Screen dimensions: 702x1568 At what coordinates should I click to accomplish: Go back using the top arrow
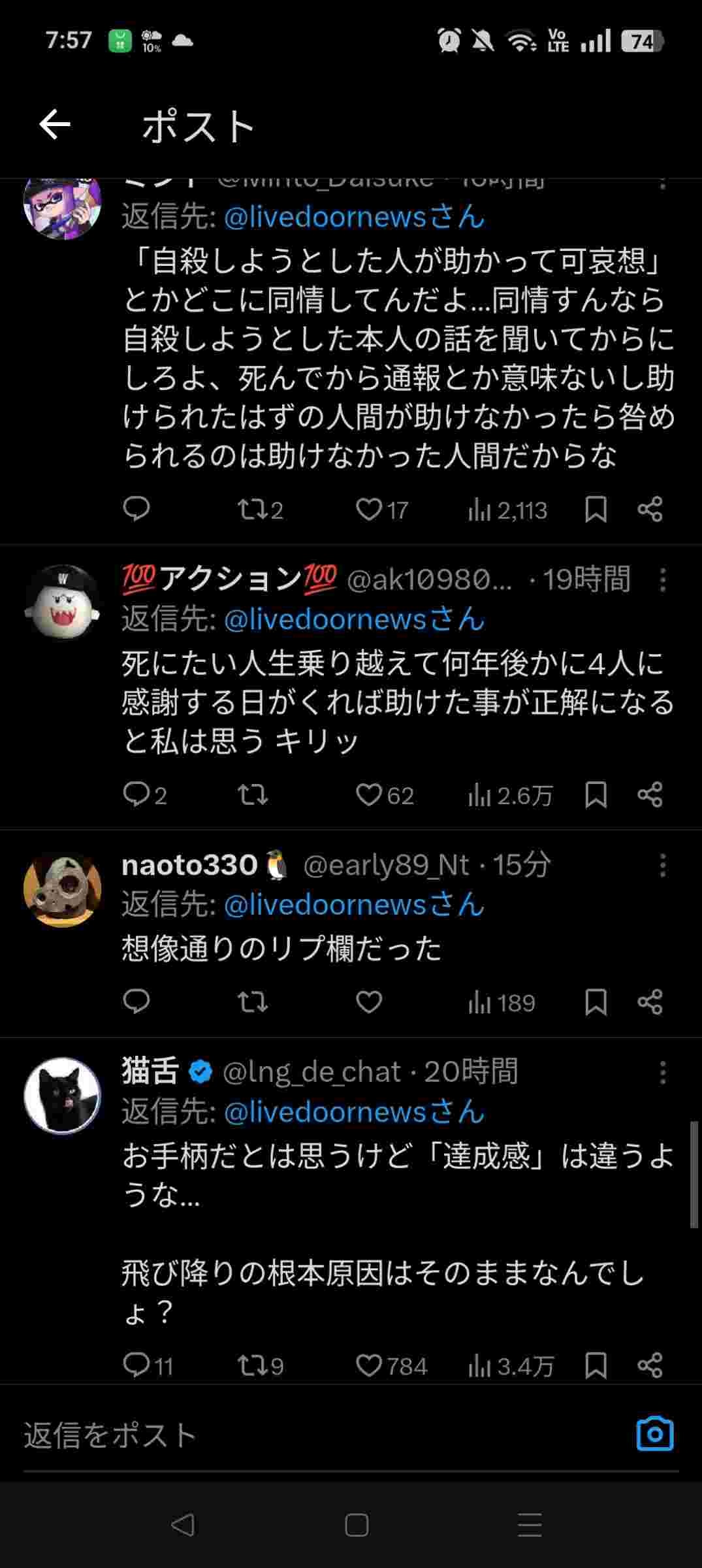(55, 125)
